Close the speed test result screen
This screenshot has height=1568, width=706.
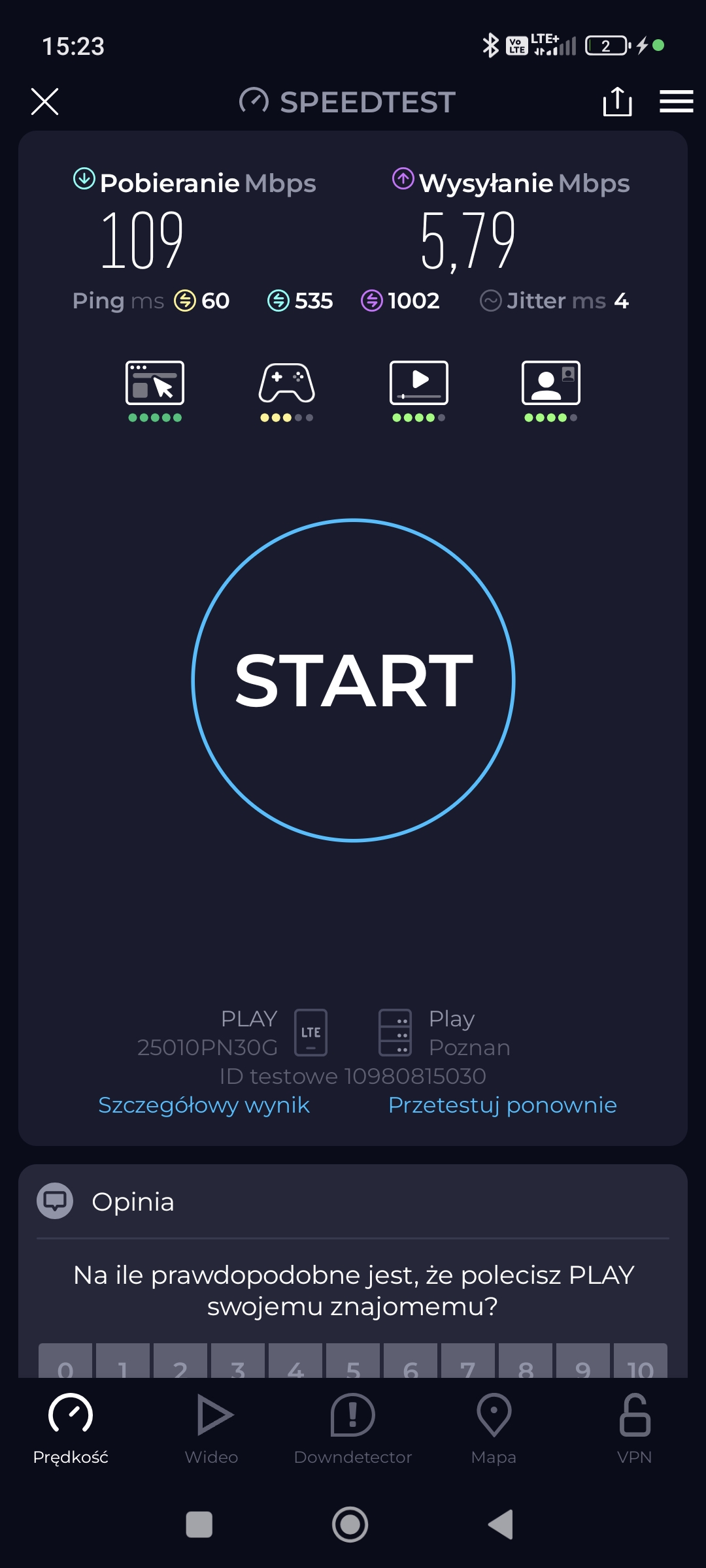tap(44, 101)
